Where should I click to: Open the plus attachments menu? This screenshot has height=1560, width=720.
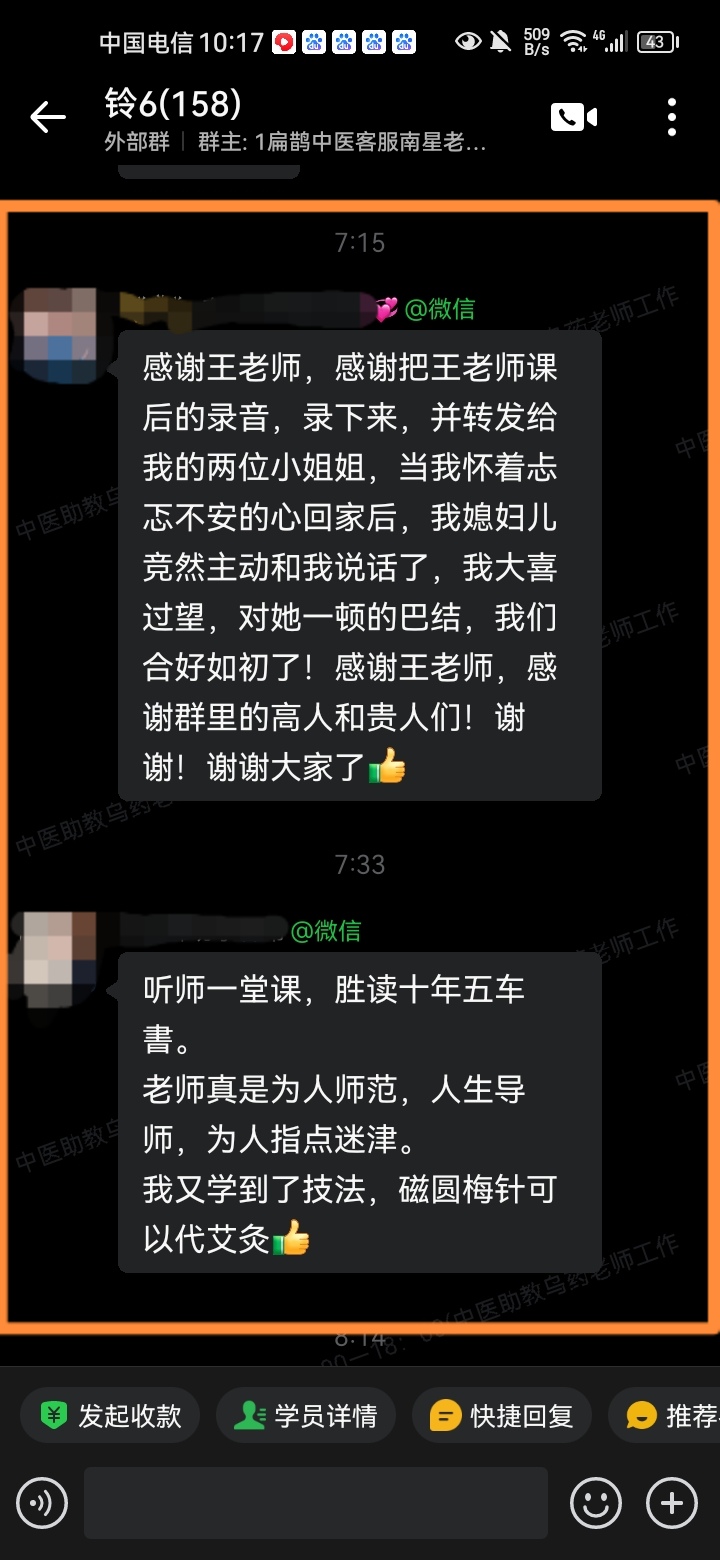point(672,1502)
